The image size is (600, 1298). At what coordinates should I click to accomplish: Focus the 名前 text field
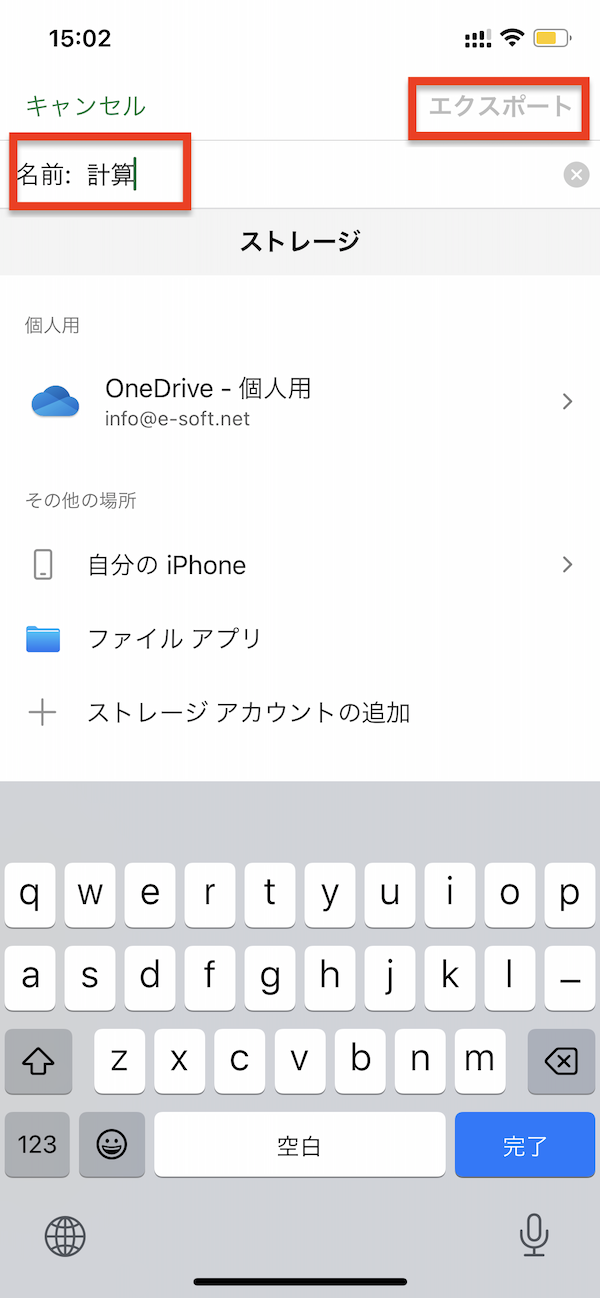coord(300,175)
